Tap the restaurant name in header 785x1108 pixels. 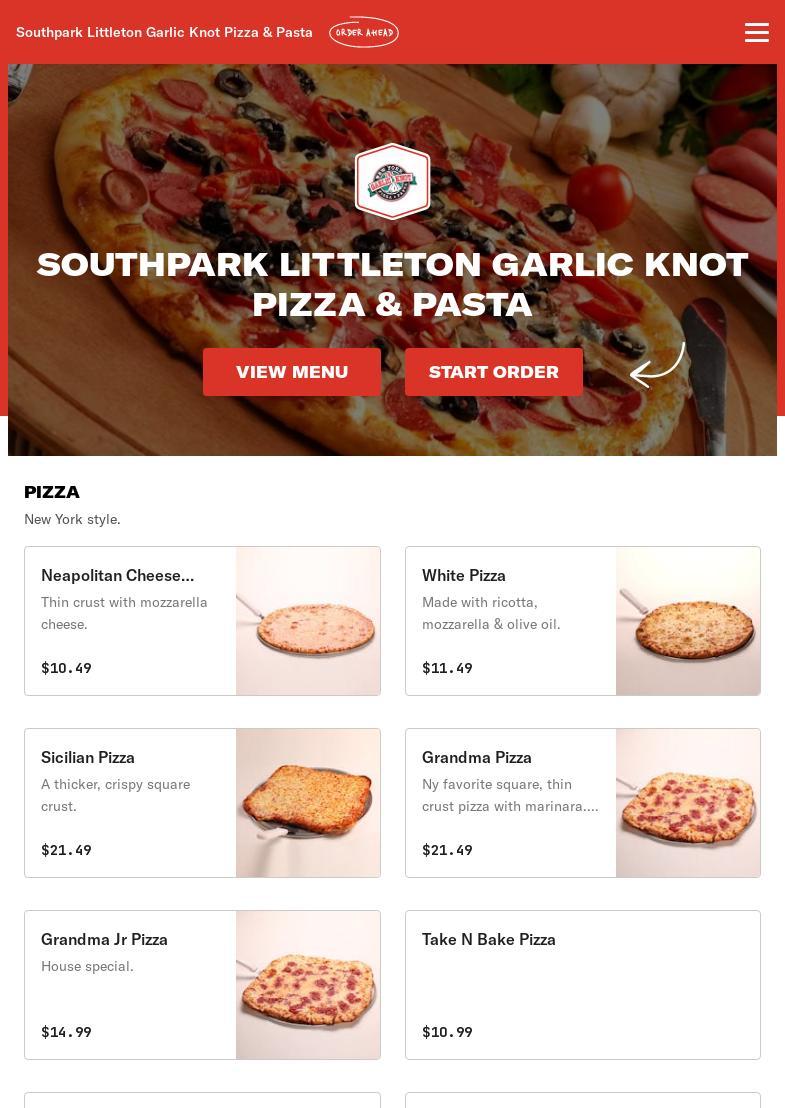click(x=164, y=32)
